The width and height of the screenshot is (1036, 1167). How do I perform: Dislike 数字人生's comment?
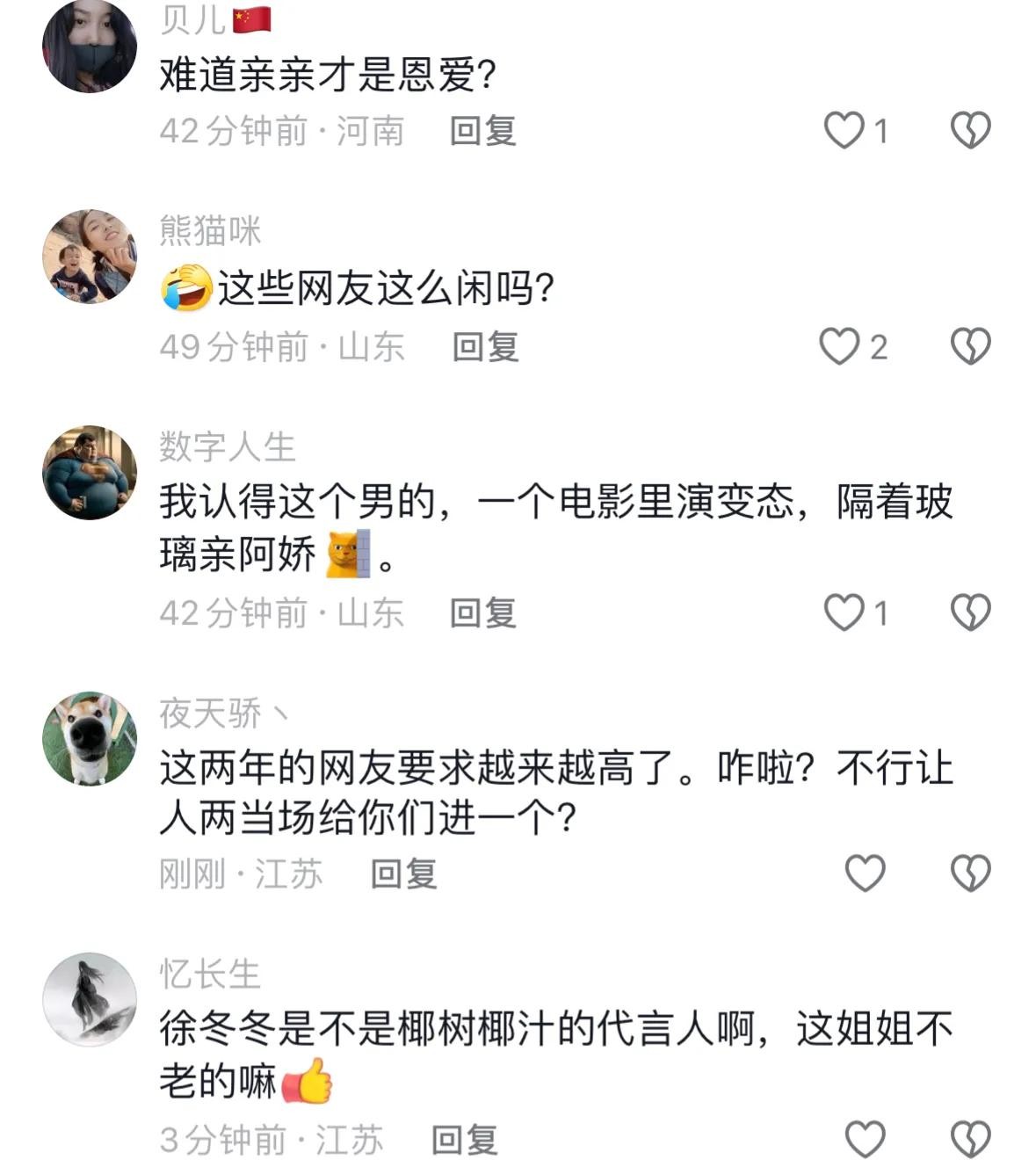(x=970, y=612)
